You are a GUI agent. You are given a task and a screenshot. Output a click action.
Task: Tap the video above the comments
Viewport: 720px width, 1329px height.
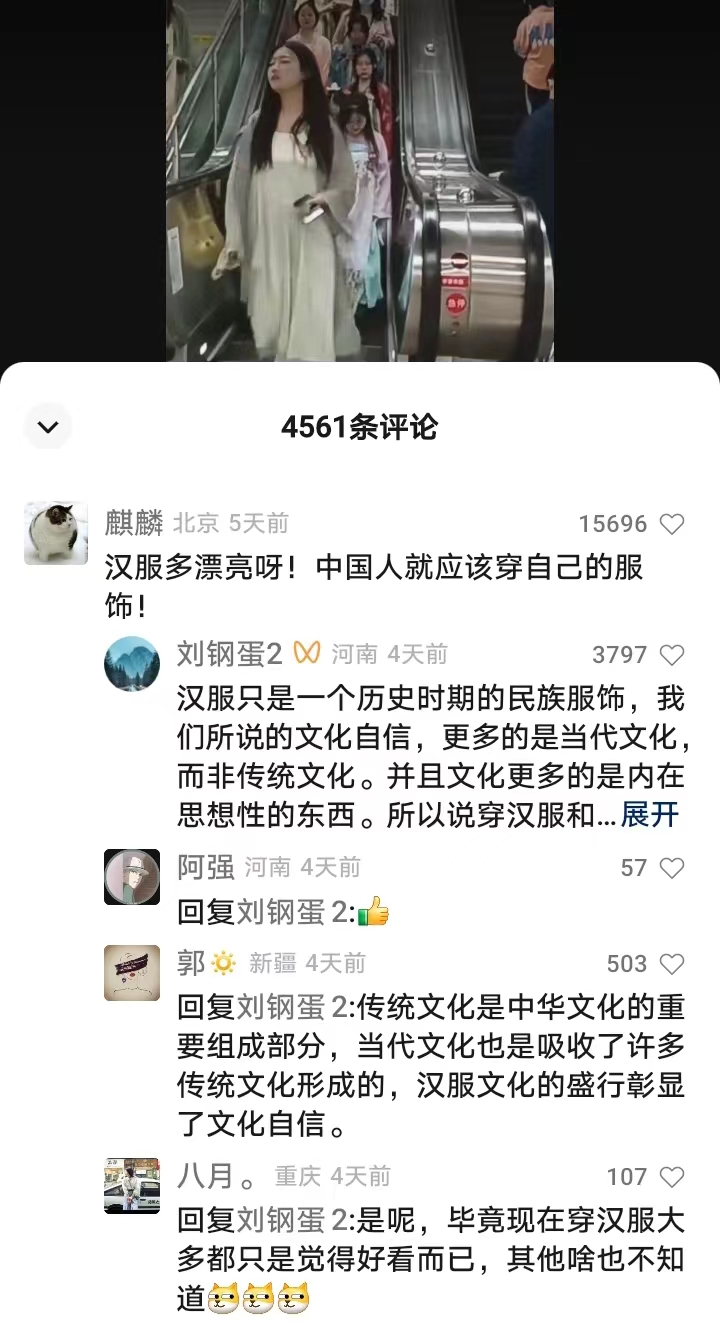(x=360, y=180)
